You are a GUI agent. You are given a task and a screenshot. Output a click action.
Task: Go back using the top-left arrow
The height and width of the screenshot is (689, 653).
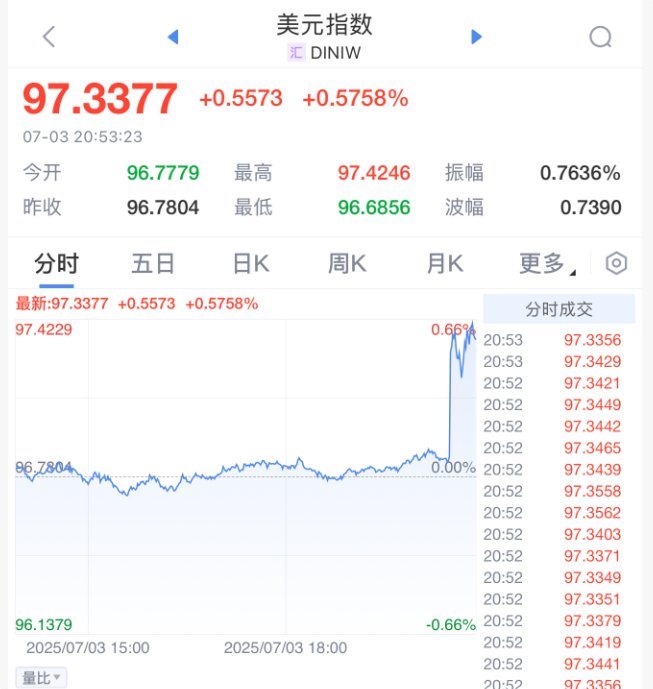coord(49,37)
